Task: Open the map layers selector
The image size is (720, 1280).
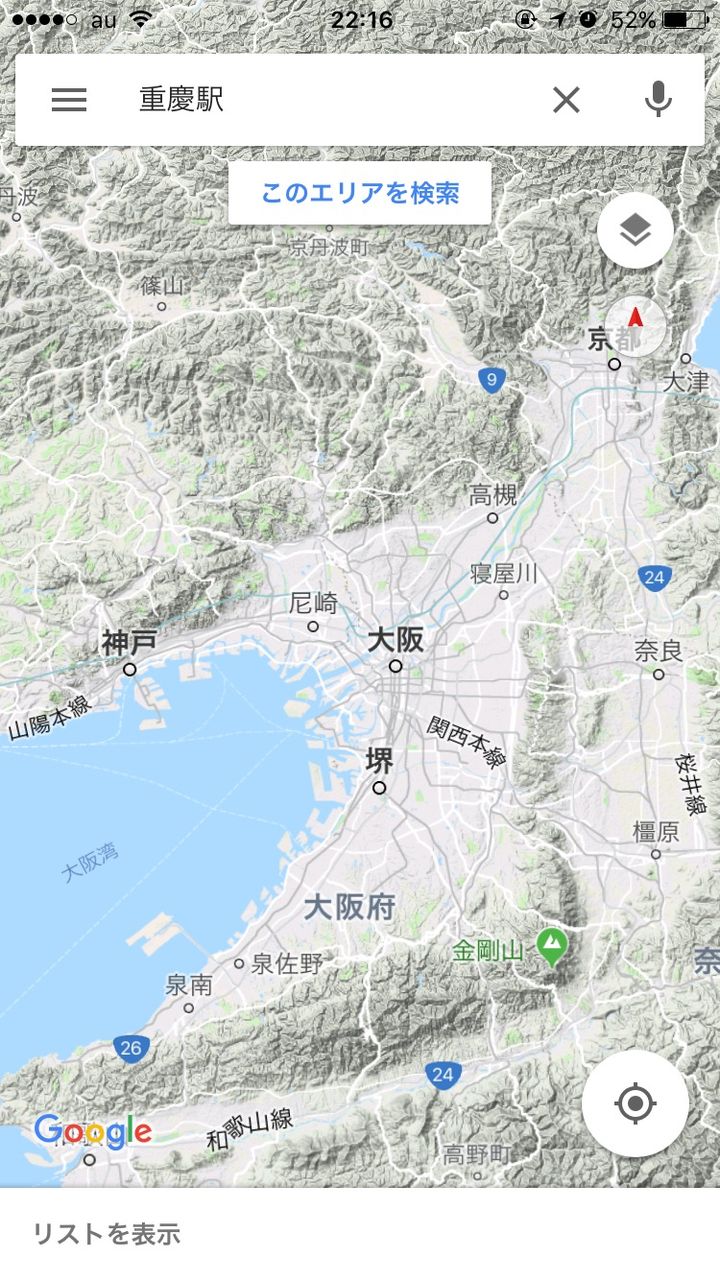Action: [635, 232]
